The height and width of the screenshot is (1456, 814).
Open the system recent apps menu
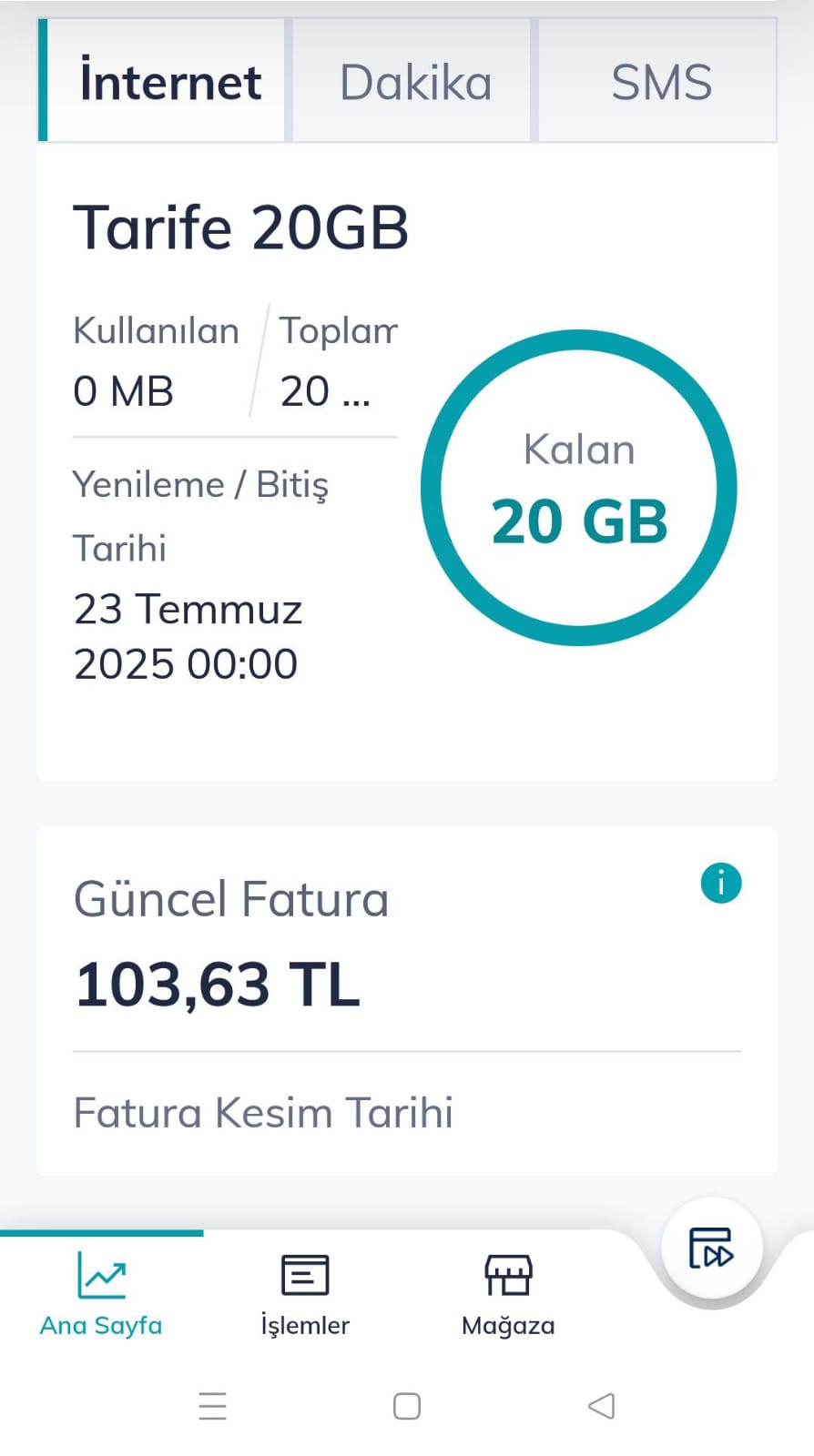(213, 1406)
